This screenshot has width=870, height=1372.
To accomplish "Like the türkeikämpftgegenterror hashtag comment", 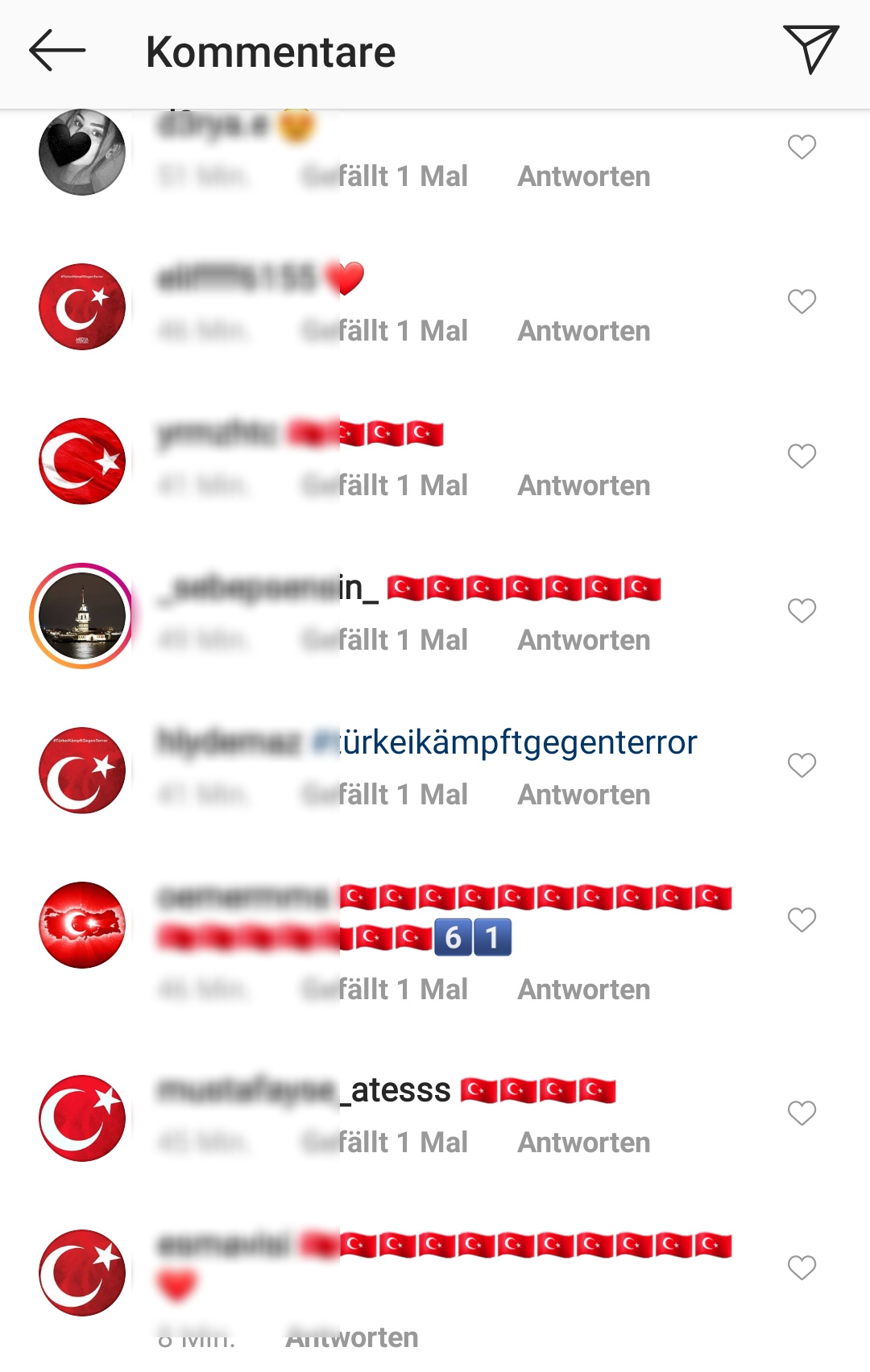I will pos(802,766).
